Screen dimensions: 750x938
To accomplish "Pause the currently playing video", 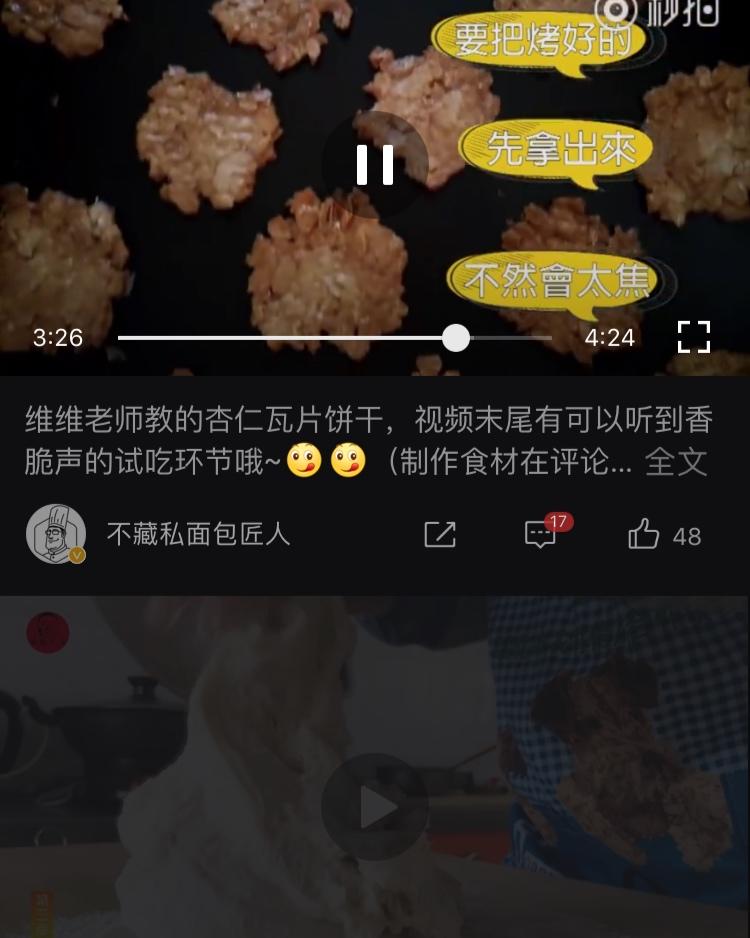I will pos(375,165).
